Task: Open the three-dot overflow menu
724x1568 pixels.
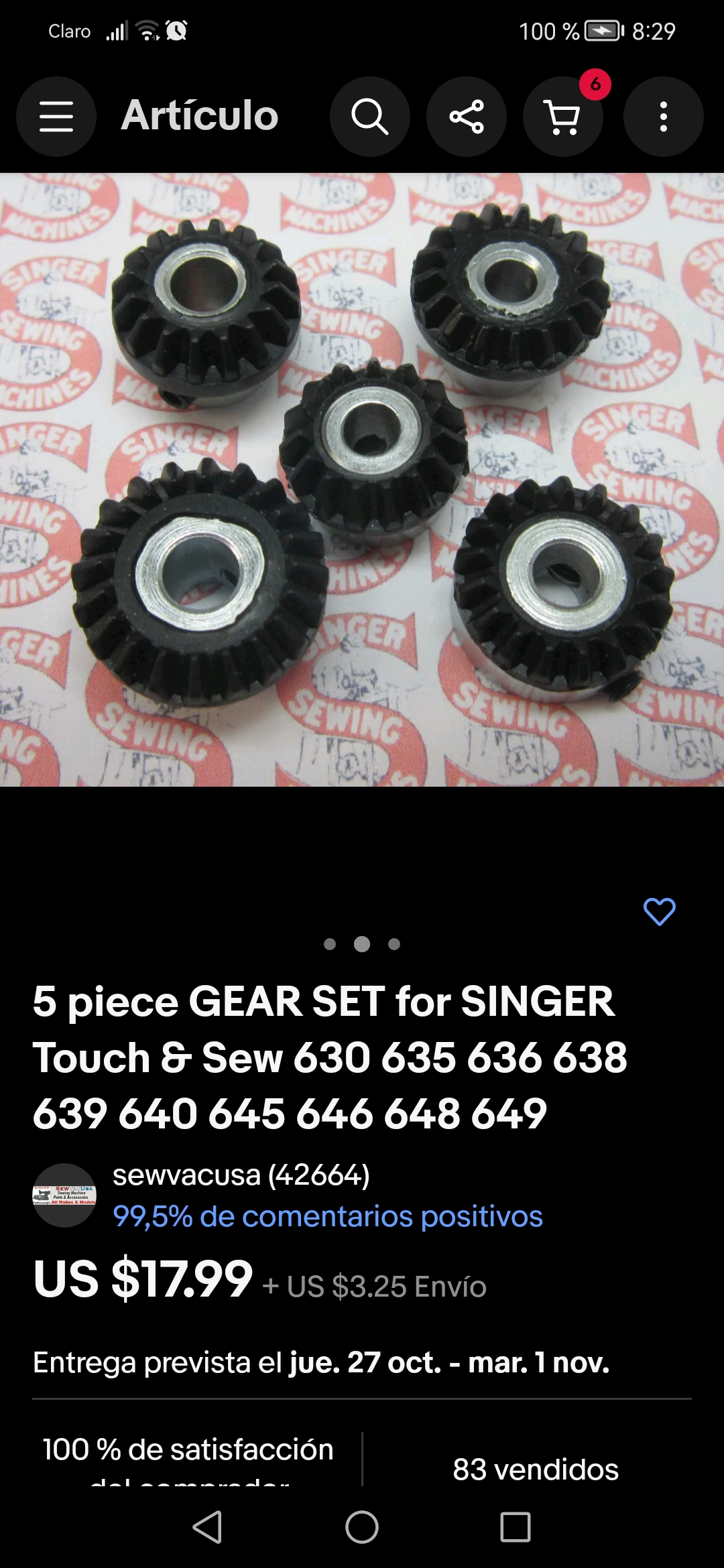Action: [662, 117]
